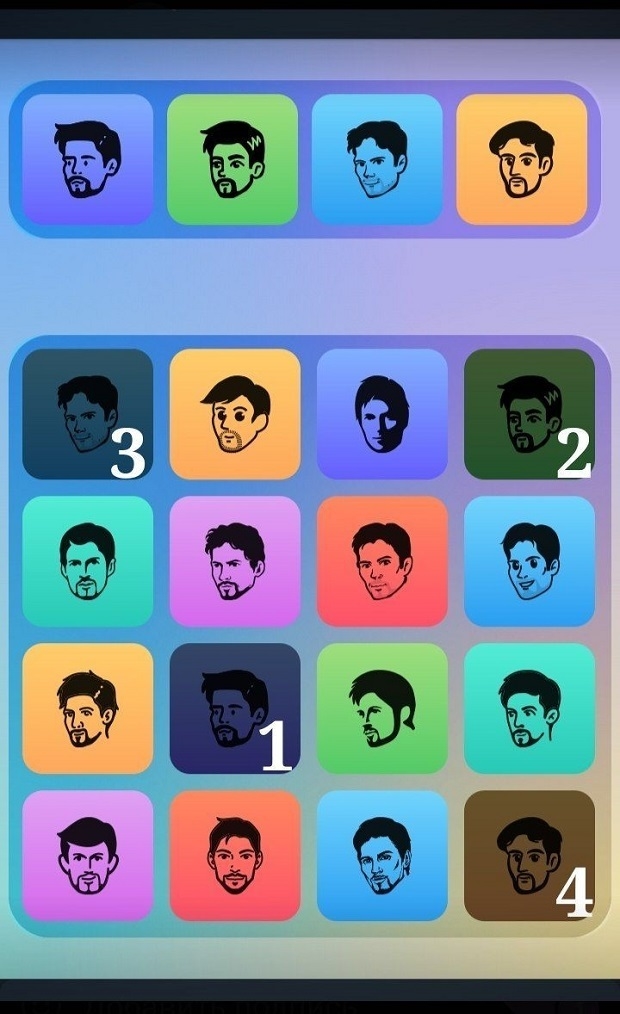Unselect the brown tile marked 4
620x1014 pixels.
click(529, 855)
